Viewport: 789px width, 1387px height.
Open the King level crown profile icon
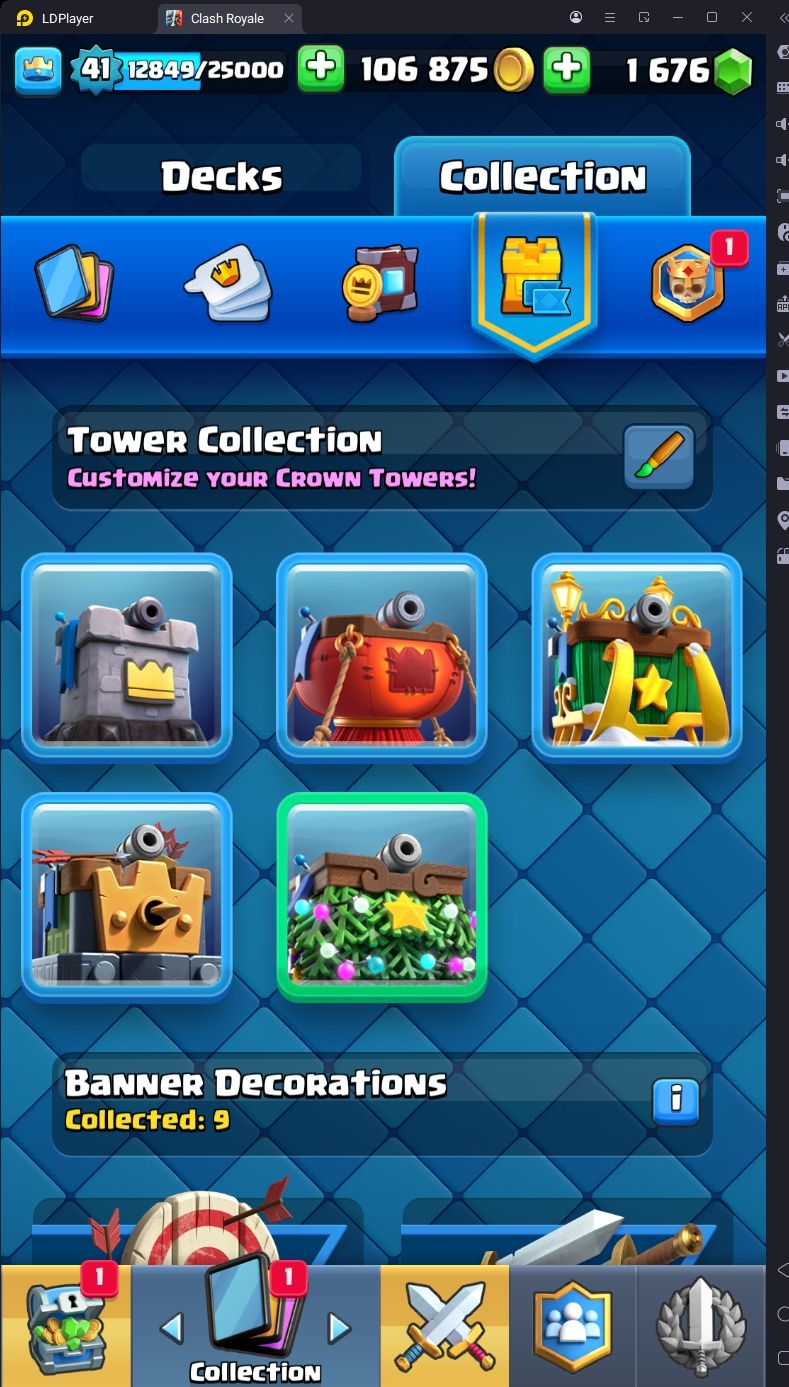pyautogui.click(x=38, y=69)
